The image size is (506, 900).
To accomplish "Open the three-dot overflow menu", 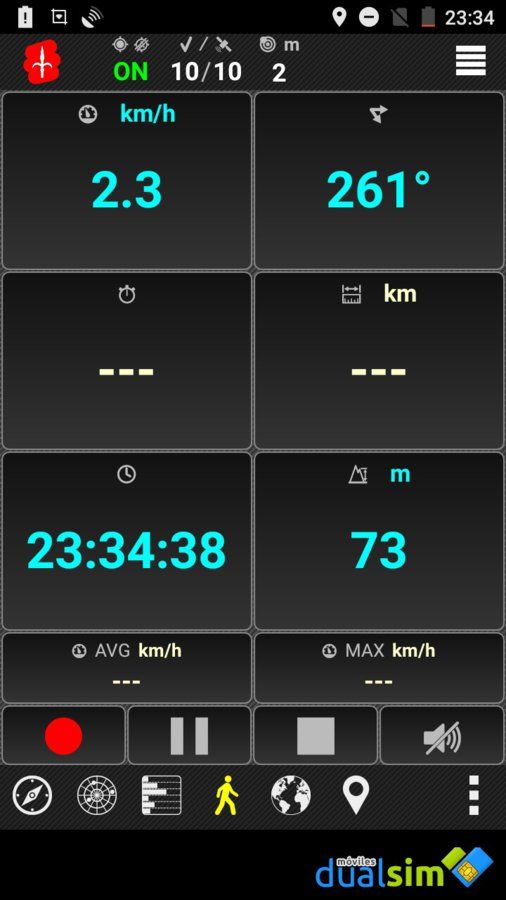I will [x=474, y=795].
